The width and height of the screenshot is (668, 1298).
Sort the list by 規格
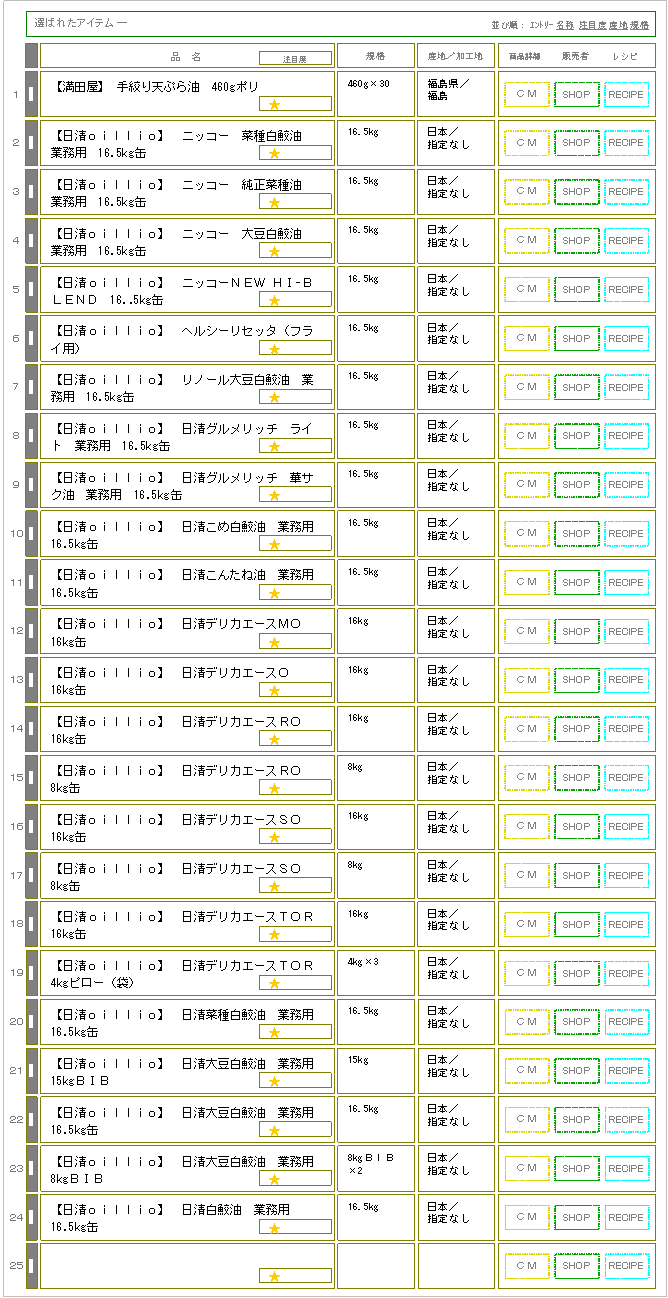coord(639,24)
